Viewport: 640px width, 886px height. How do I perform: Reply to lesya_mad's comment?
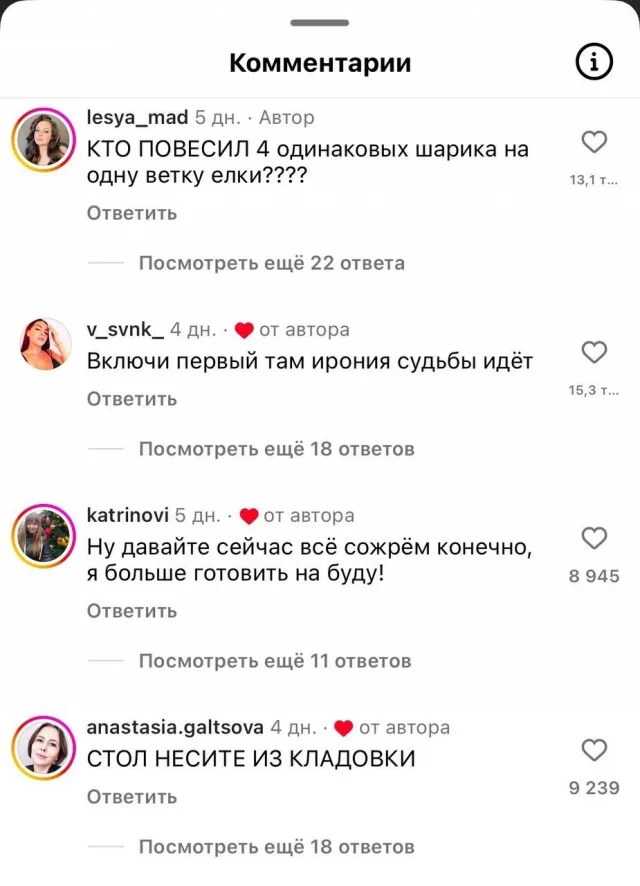click(132, 213)
